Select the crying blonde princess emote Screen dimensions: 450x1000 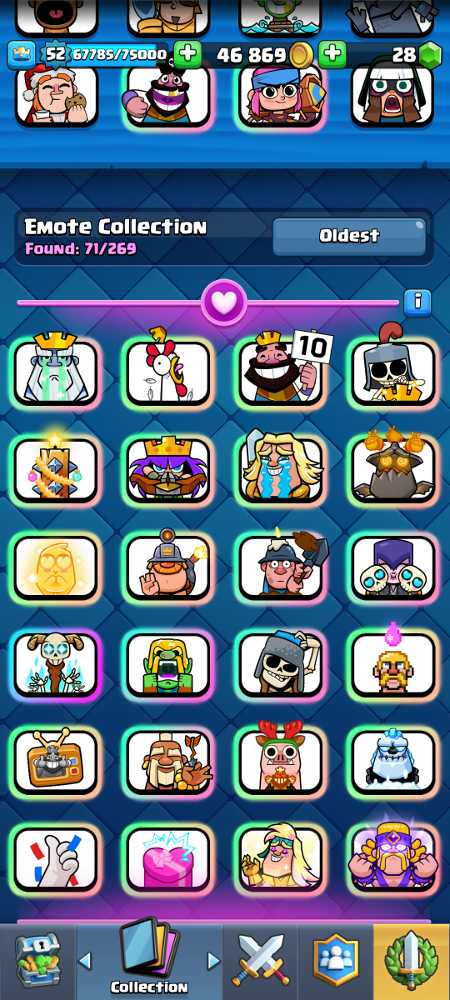click(x=281, y=469)
